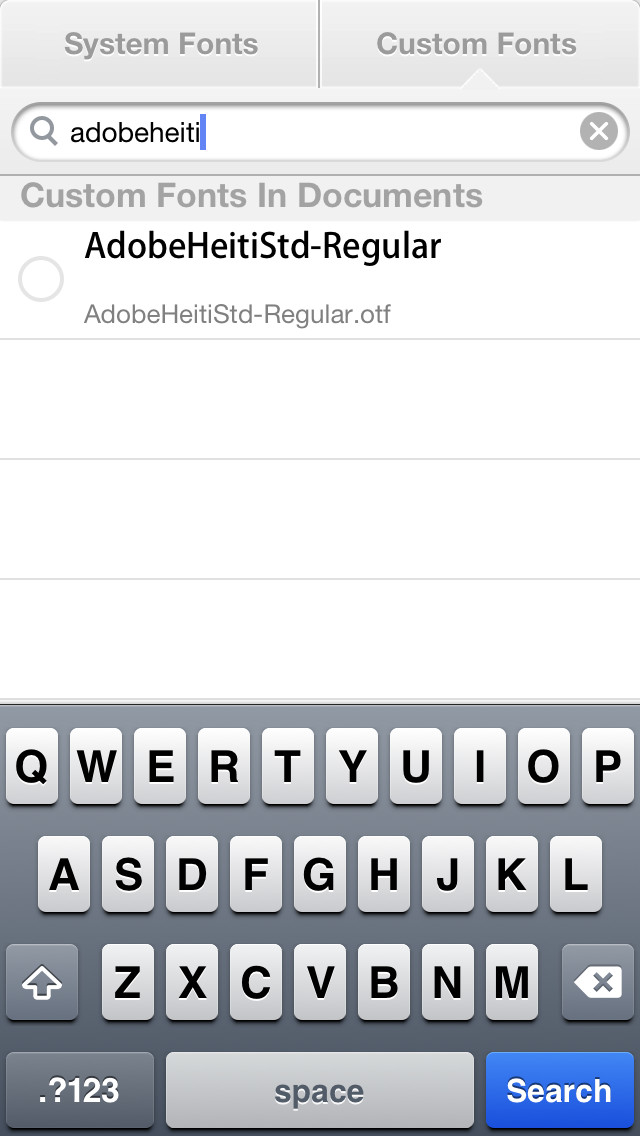The height and width of the screenshot is (1136, 640).
Task: Switch to the Custom Fonts tab
Action: (477, 44)
